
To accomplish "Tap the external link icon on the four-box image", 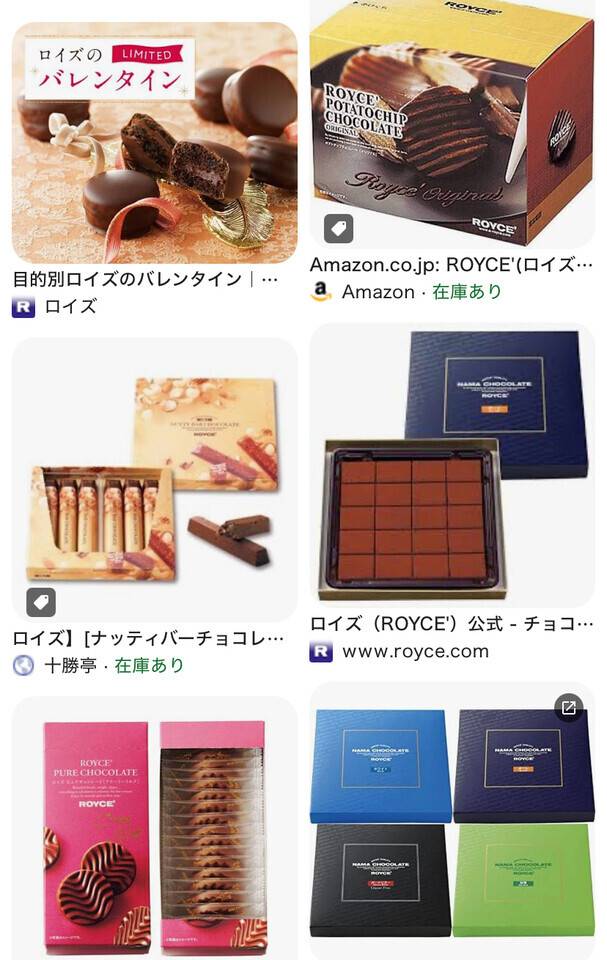I will 568,708.
